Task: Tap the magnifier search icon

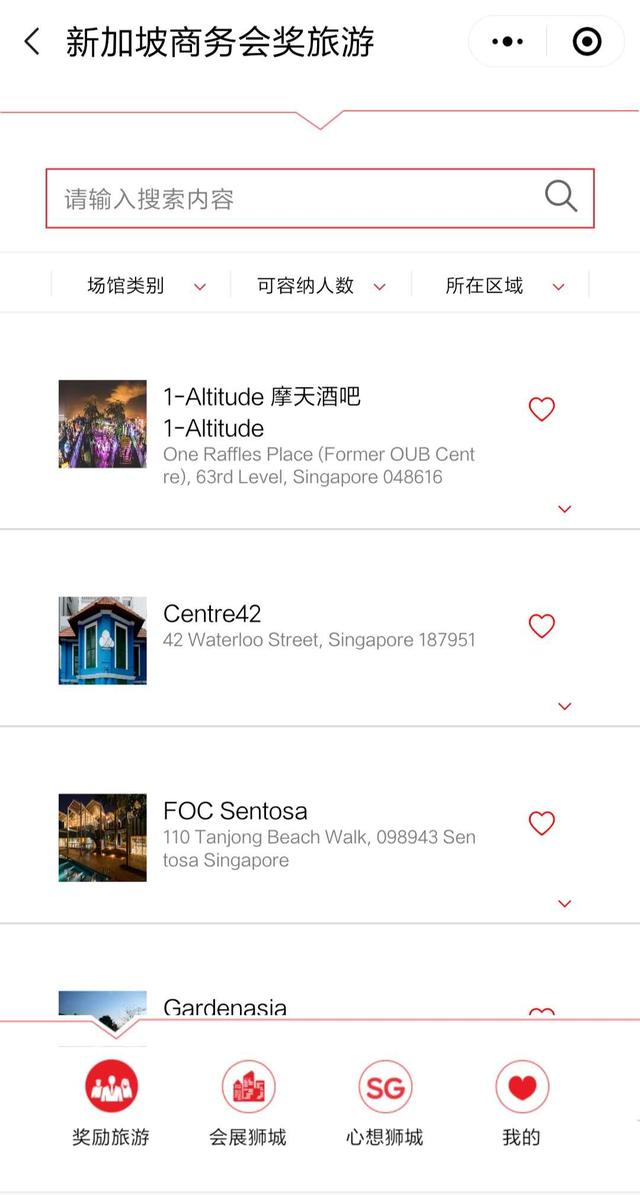Action: point(561,197)
